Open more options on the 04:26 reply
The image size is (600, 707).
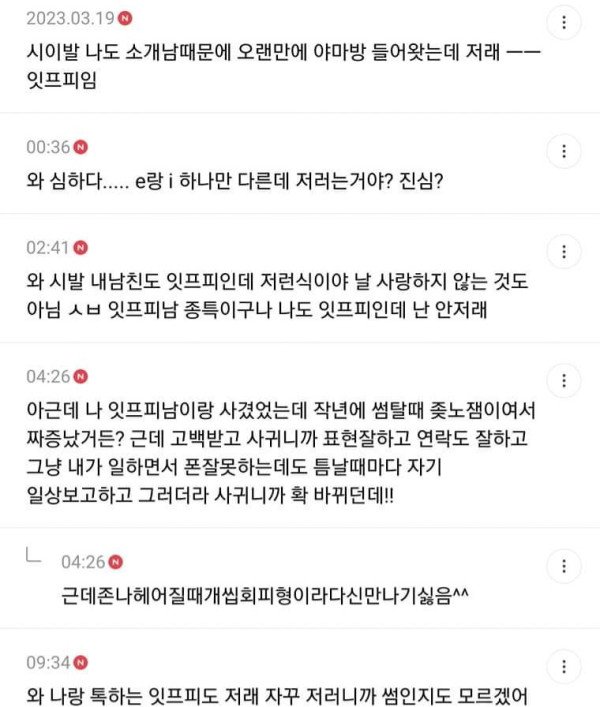(x=565, y=566)
